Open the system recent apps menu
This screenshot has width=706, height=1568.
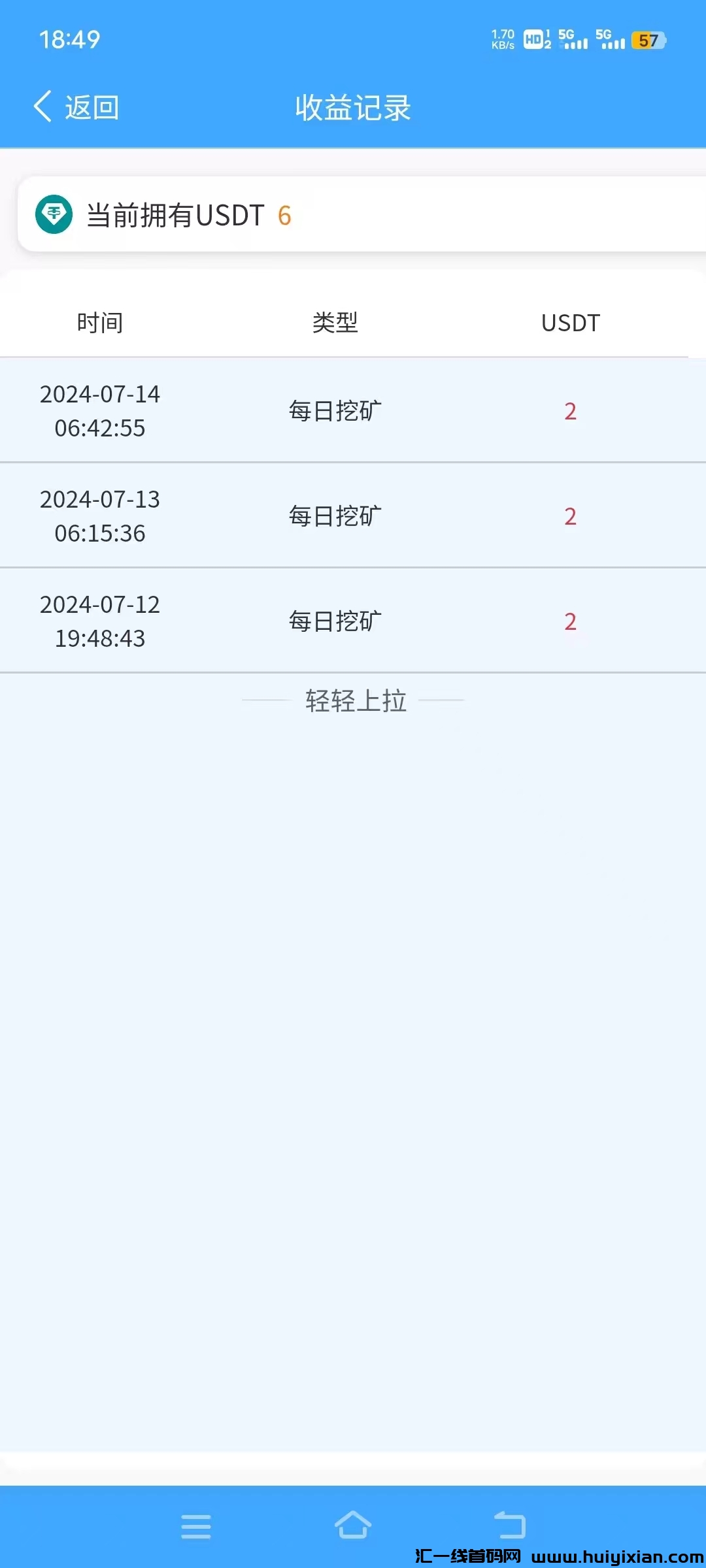click(196, 1526)
